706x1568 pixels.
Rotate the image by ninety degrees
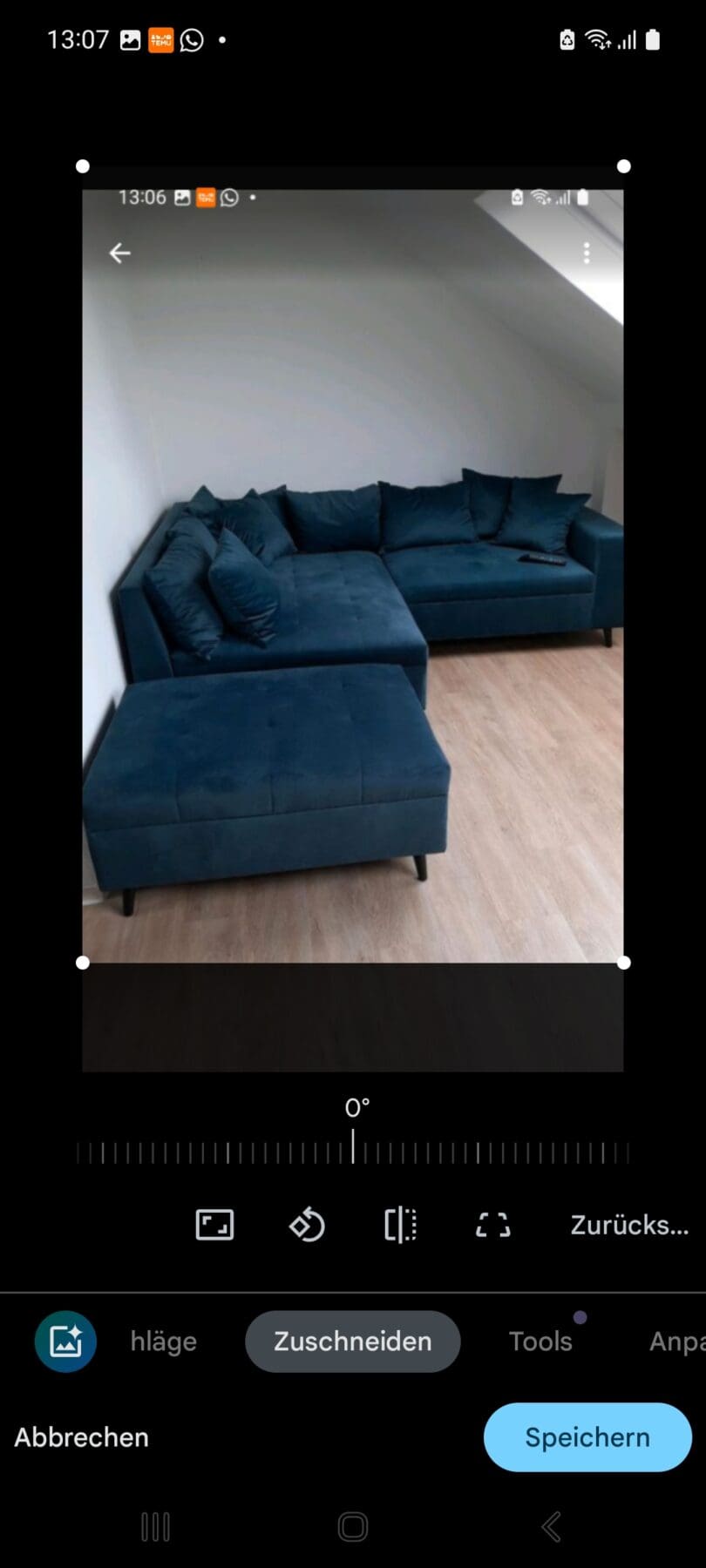(307, 1225)
